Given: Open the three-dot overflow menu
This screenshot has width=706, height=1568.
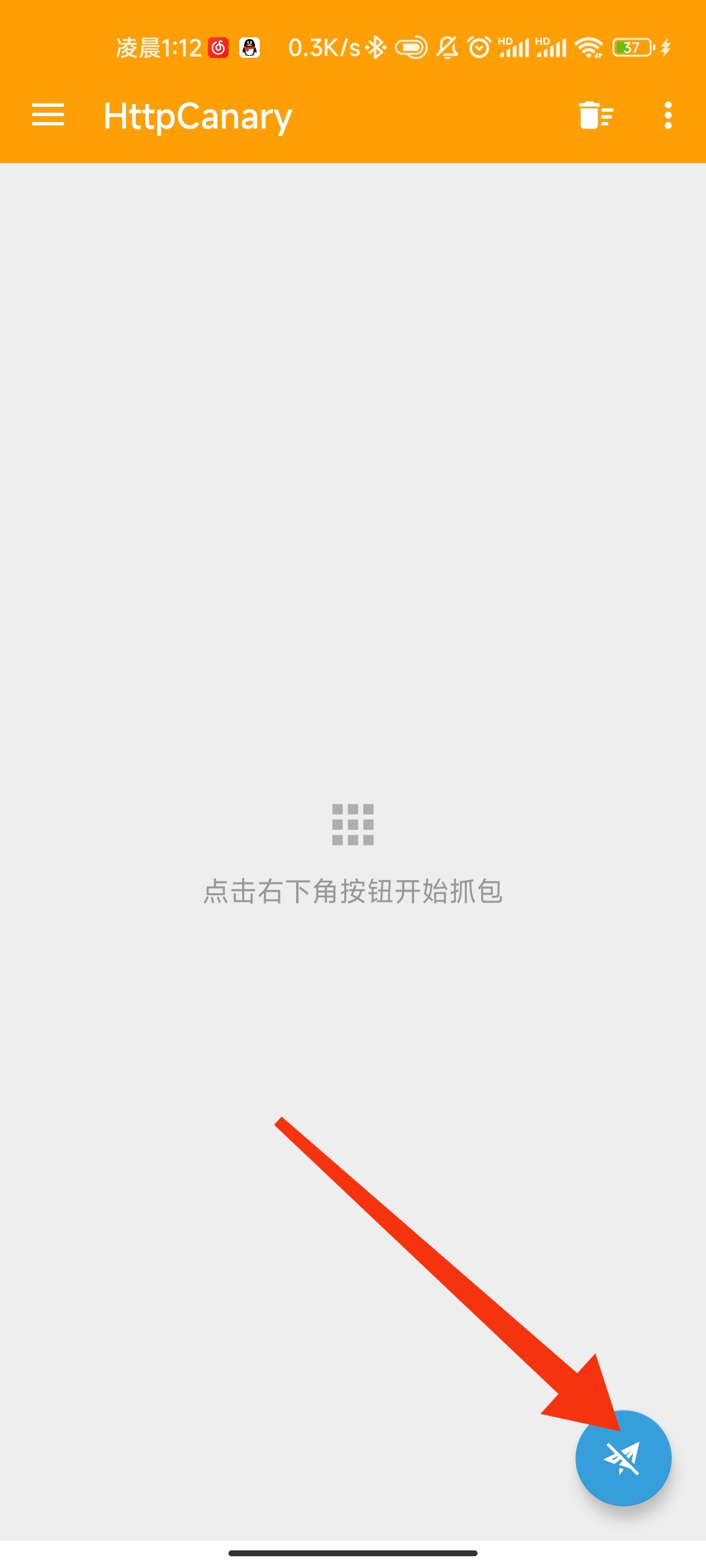Looking at the screenshot, I should tap(668, 115).
